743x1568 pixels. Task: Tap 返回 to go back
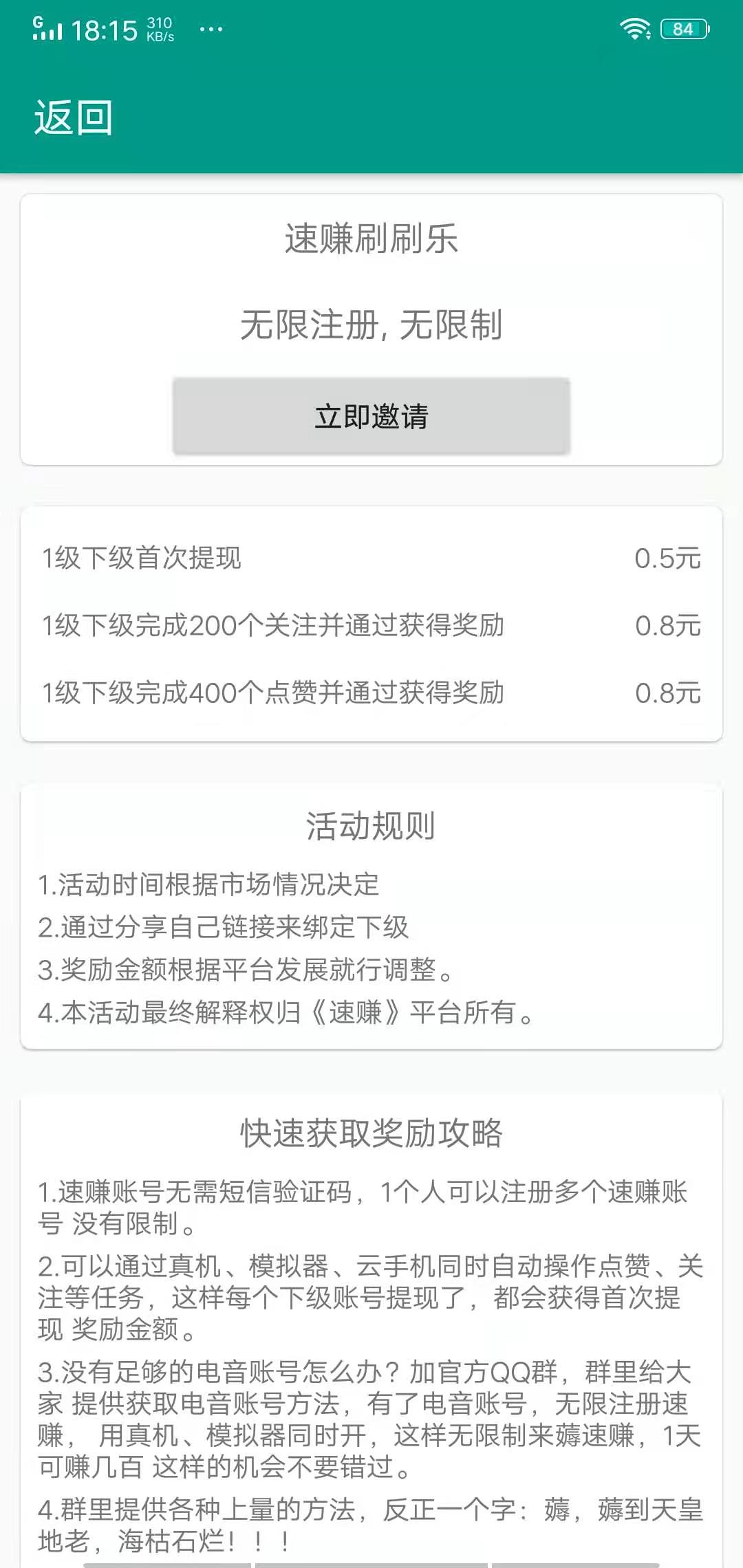73,118
